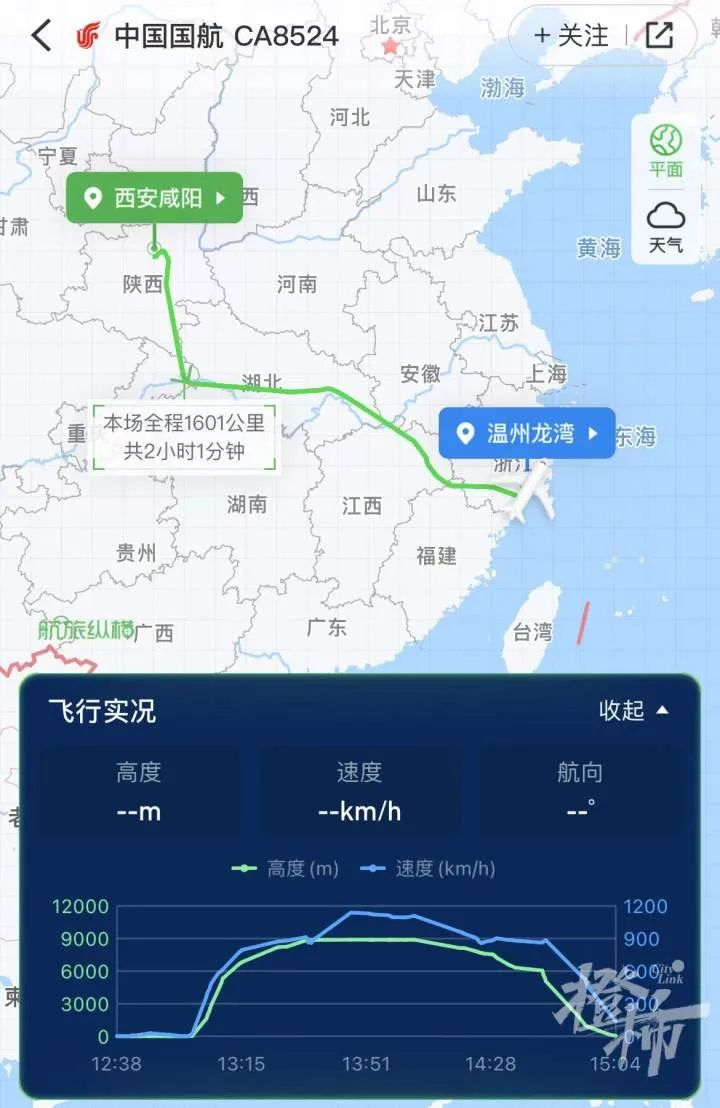
Task: Tap the location pin on the 温州龙湾 label
Action: click(x=464, y=434)
